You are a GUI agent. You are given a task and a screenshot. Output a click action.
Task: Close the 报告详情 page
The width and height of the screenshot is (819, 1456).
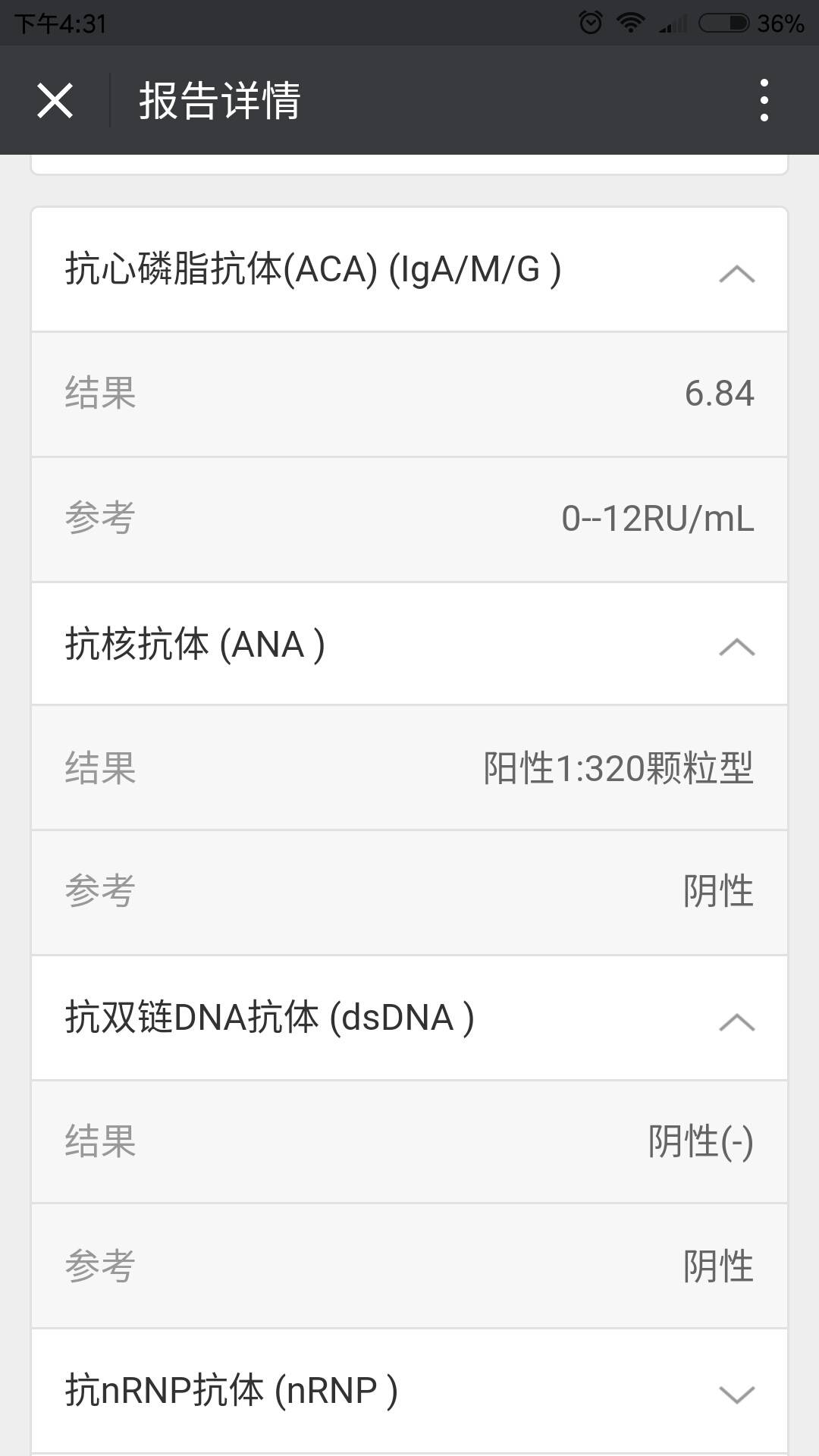[55, 100]
